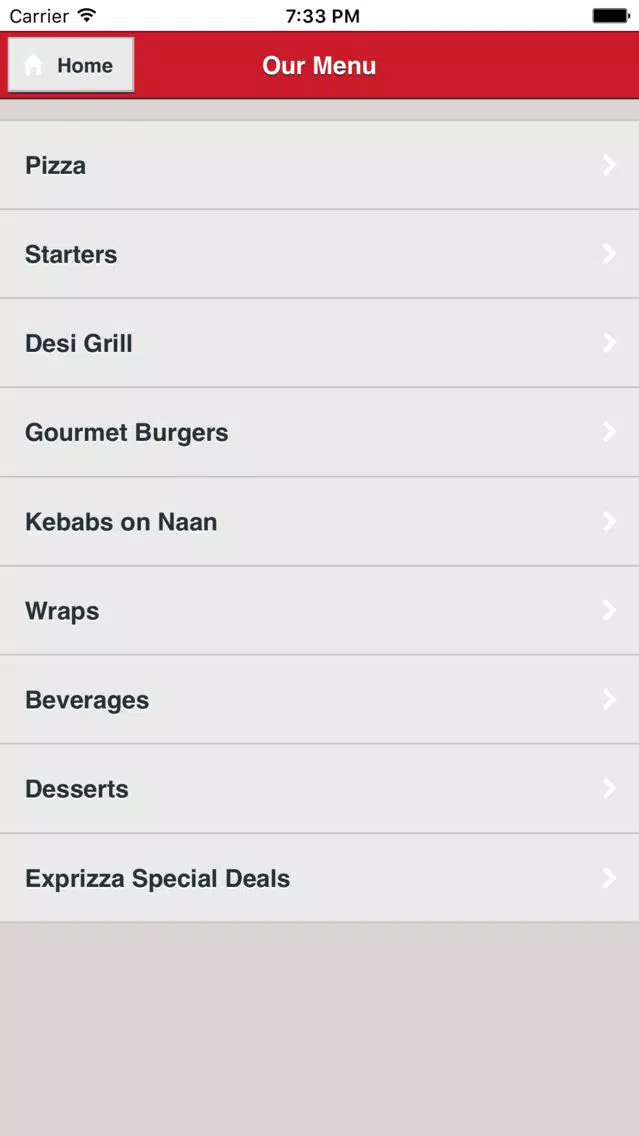Open the Pizza category
This screenshot has width=639, height=1136.
pyautogui.click(x=320, y=165)
